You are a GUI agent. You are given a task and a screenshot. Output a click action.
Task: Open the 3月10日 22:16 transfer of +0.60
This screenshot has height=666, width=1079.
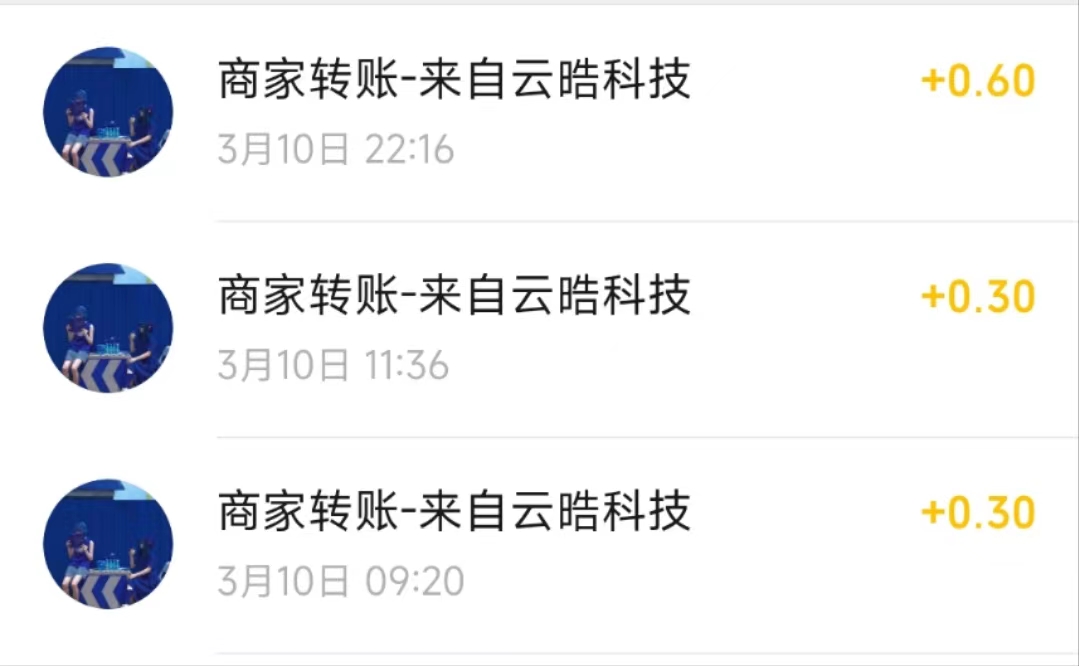(540, 112)
